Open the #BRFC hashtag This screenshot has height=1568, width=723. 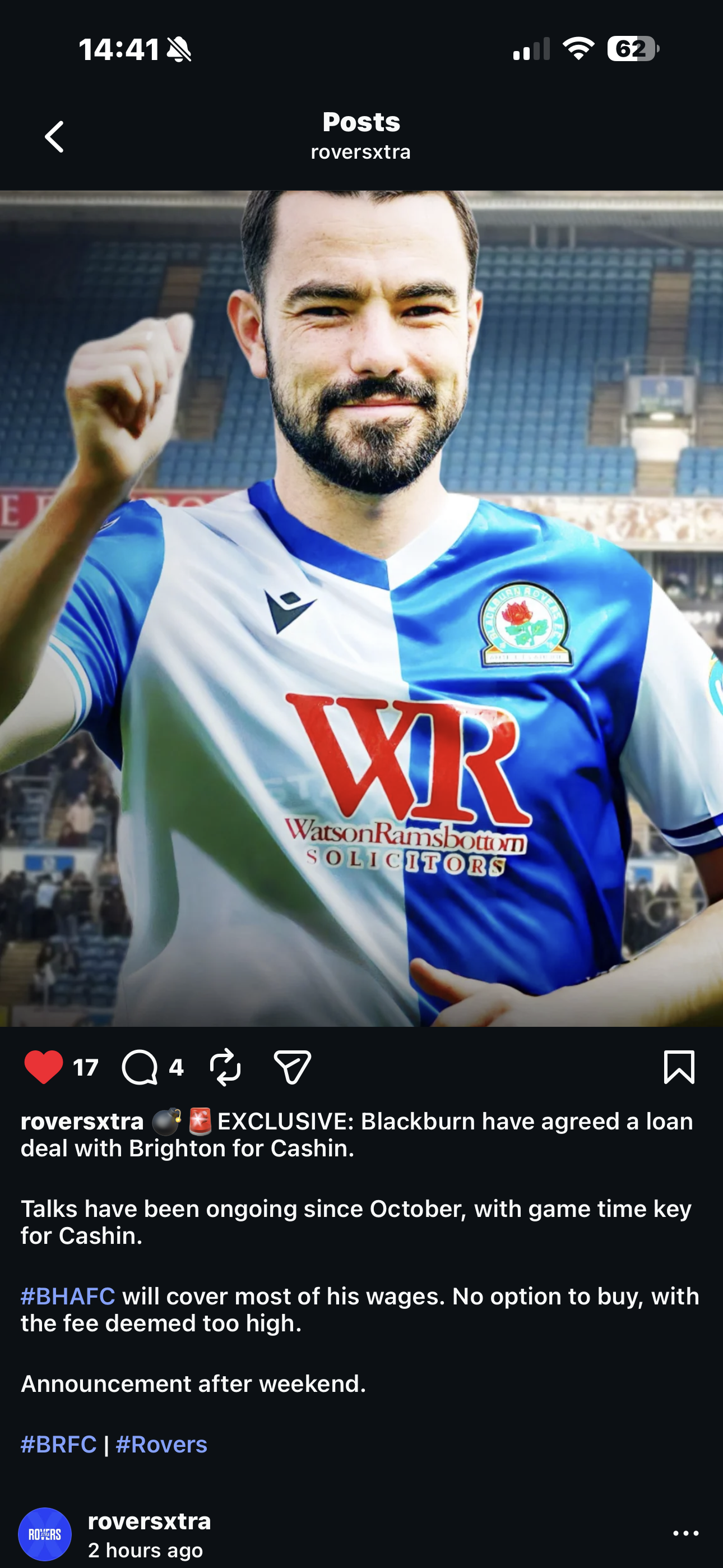pyautogui.click(x=58, y=1444)
